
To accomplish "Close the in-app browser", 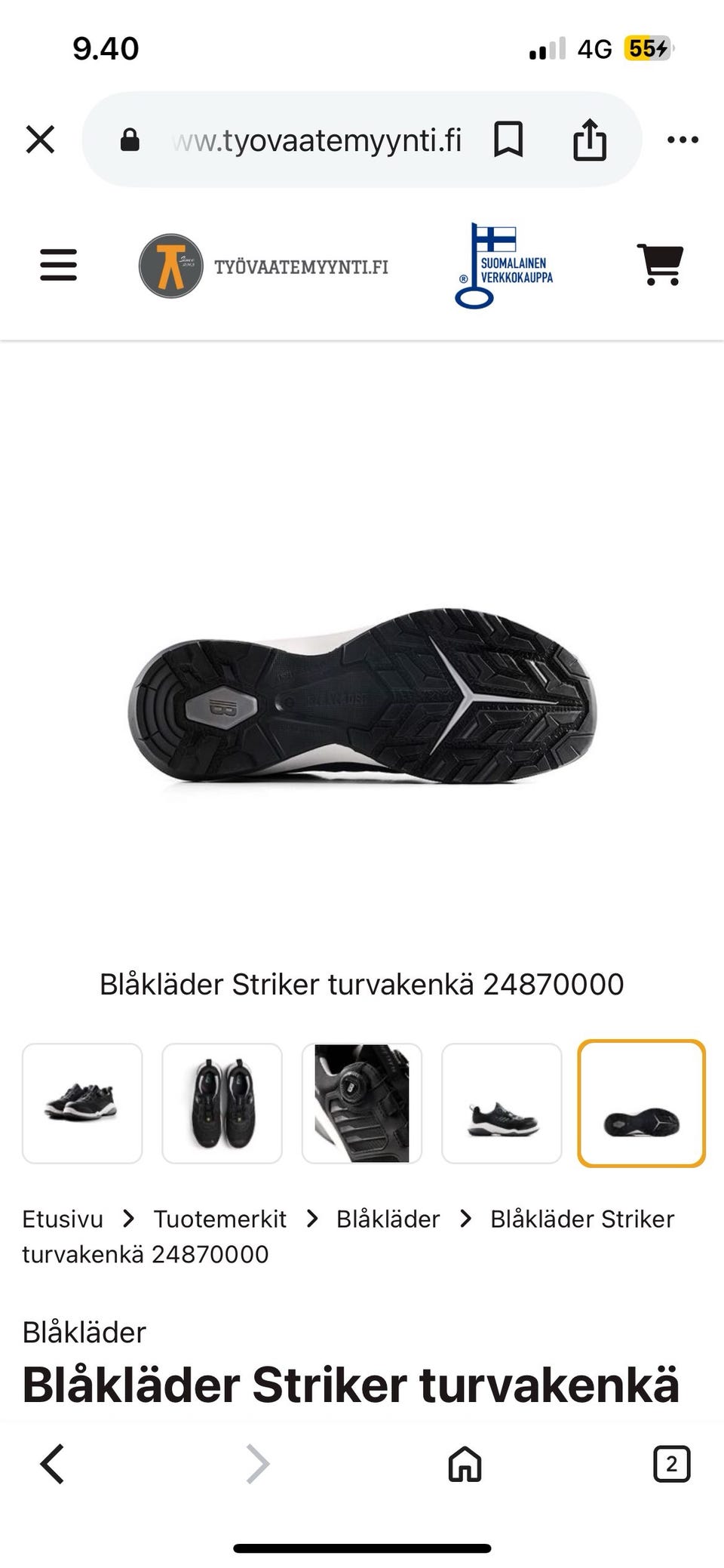I will 40,140.
